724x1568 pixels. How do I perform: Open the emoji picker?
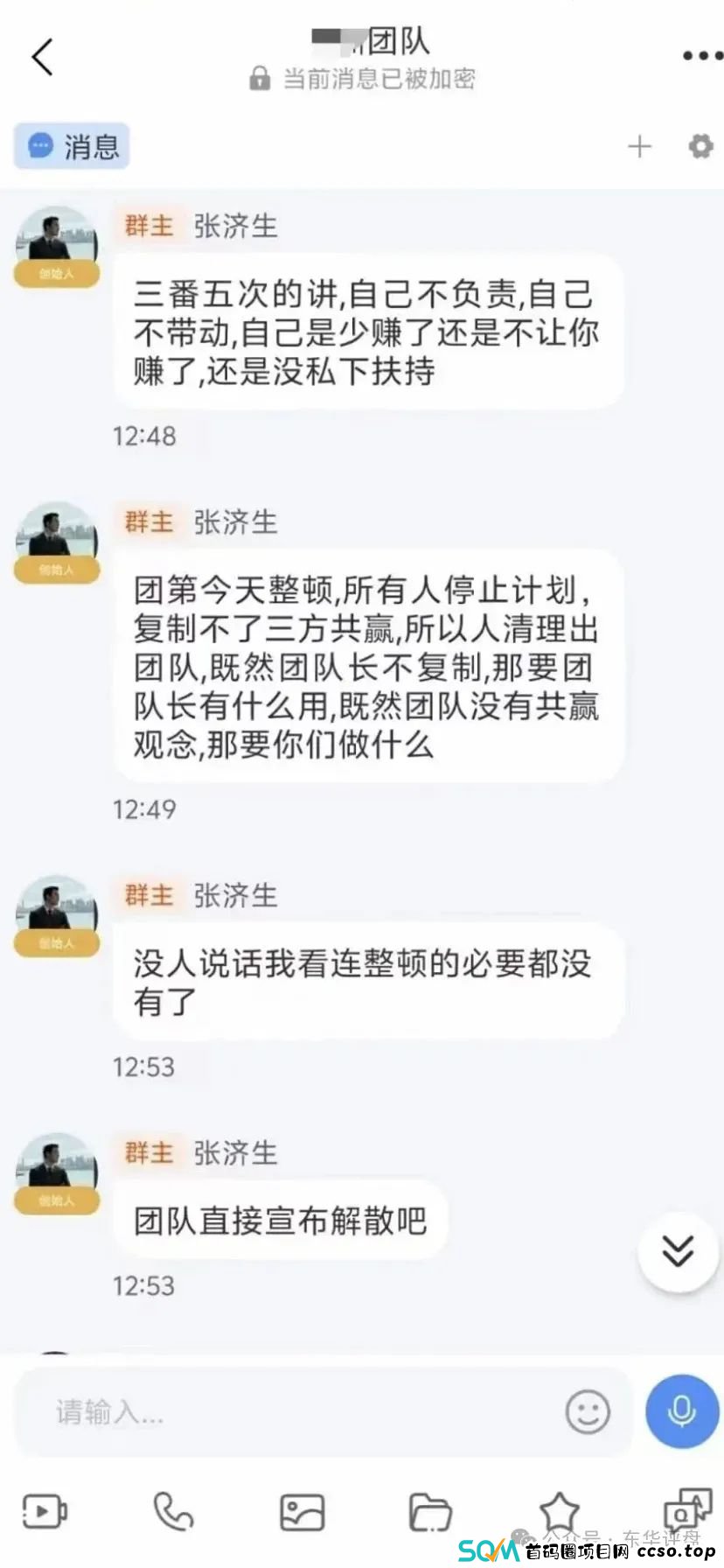pyautogui.click(x=588, y=1411)
